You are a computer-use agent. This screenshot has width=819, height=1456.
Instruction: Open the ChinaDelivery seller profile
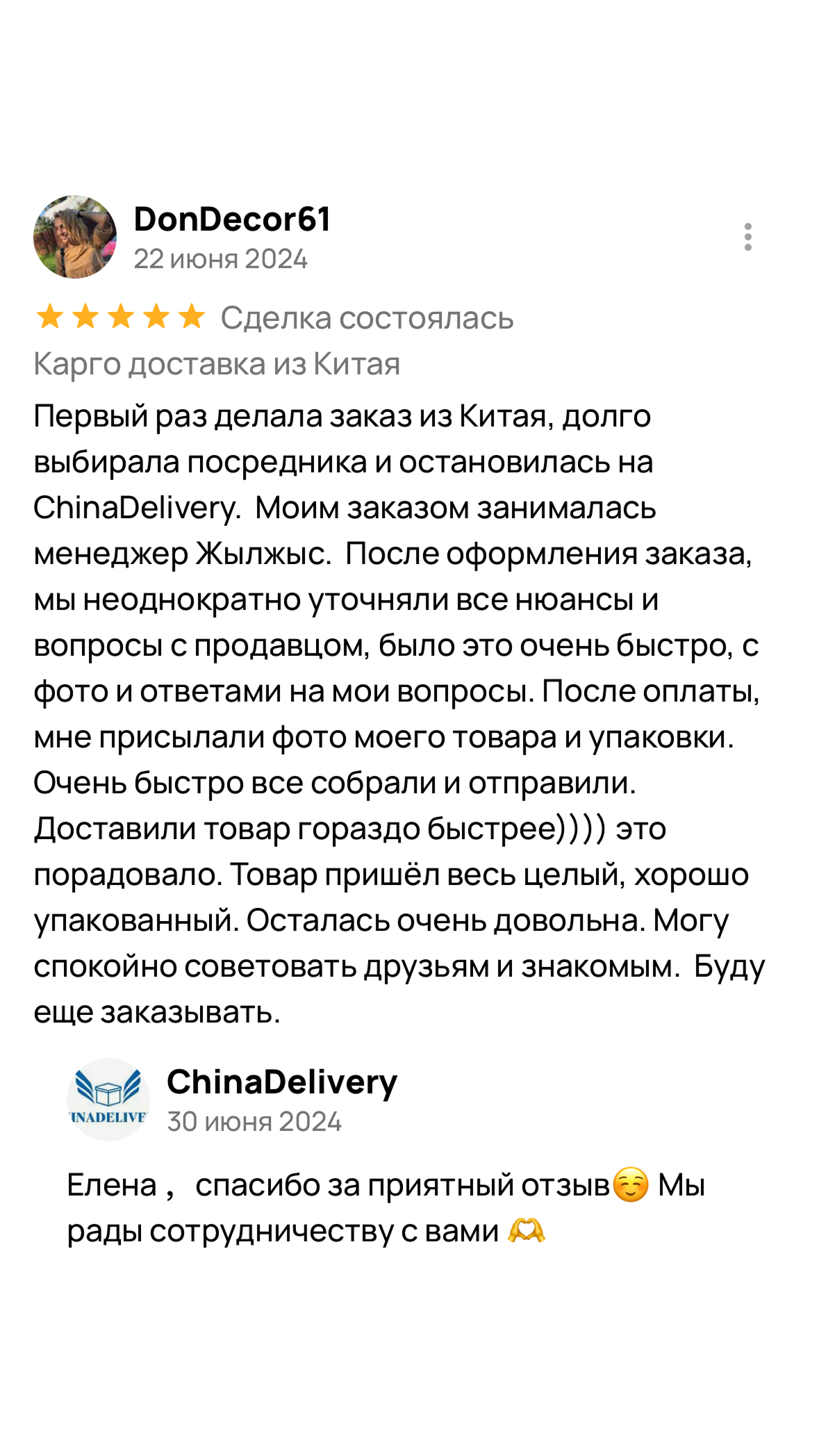pos(281,1082)
